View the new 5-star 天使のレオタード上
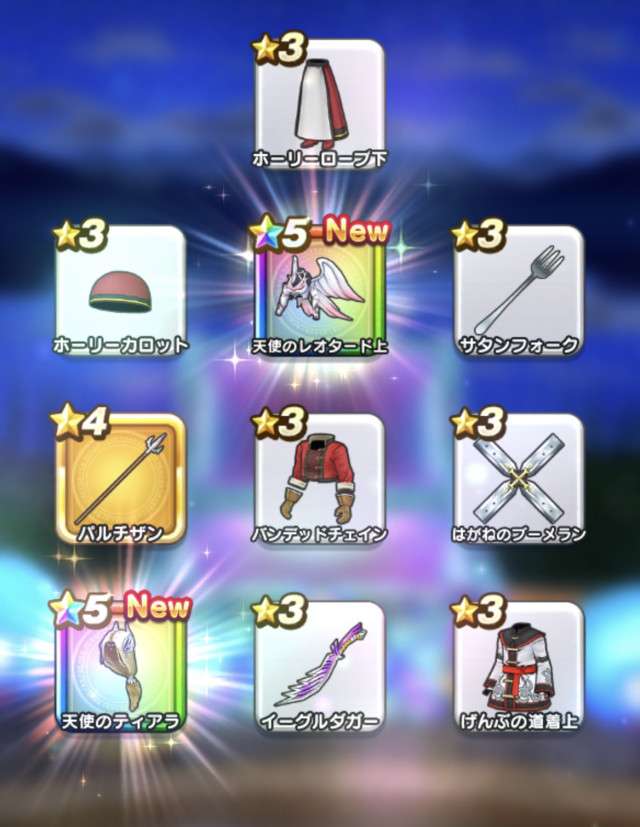 320,291
